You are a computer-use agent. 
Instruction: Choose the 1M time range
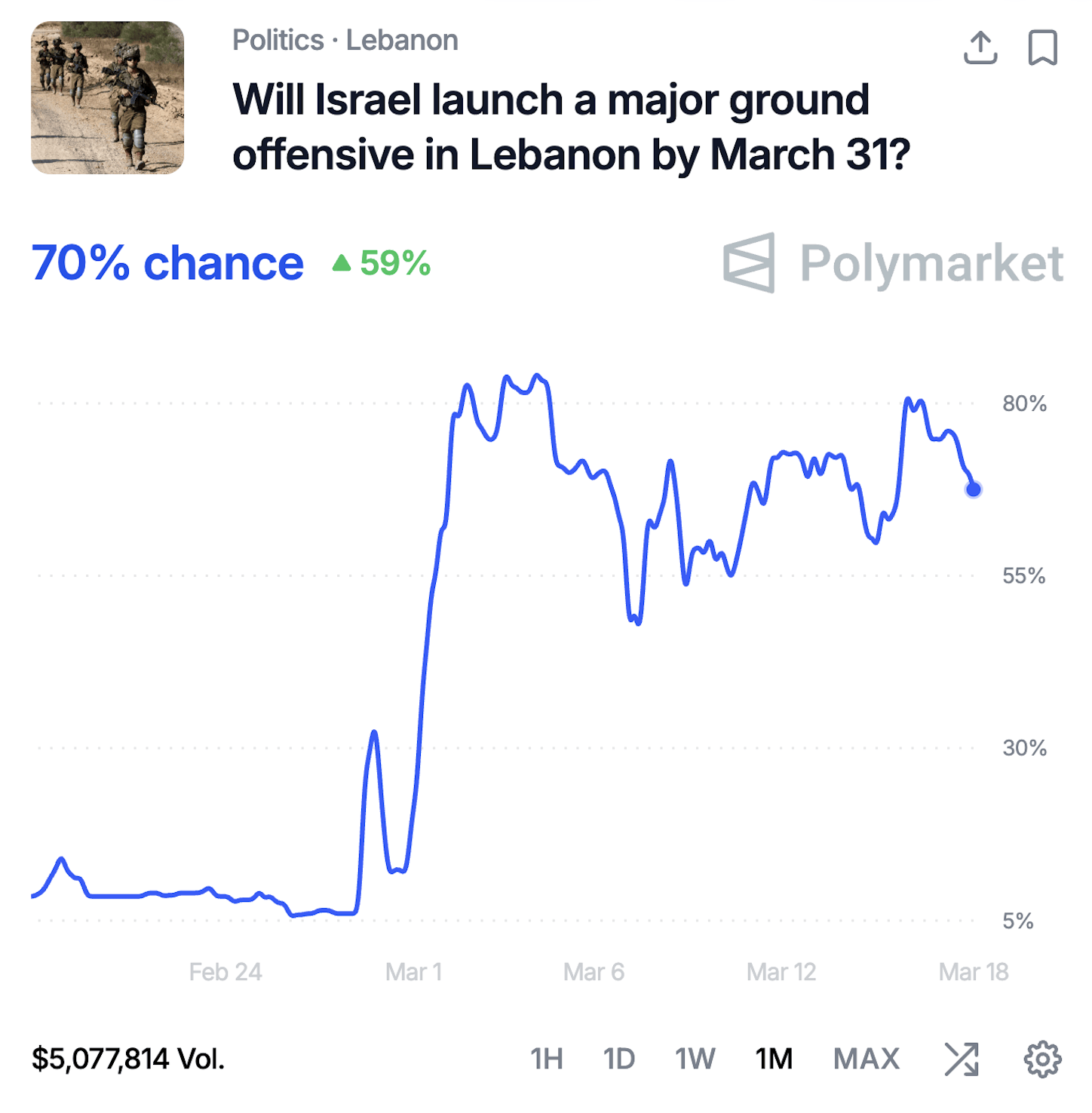click(774, 1059)
